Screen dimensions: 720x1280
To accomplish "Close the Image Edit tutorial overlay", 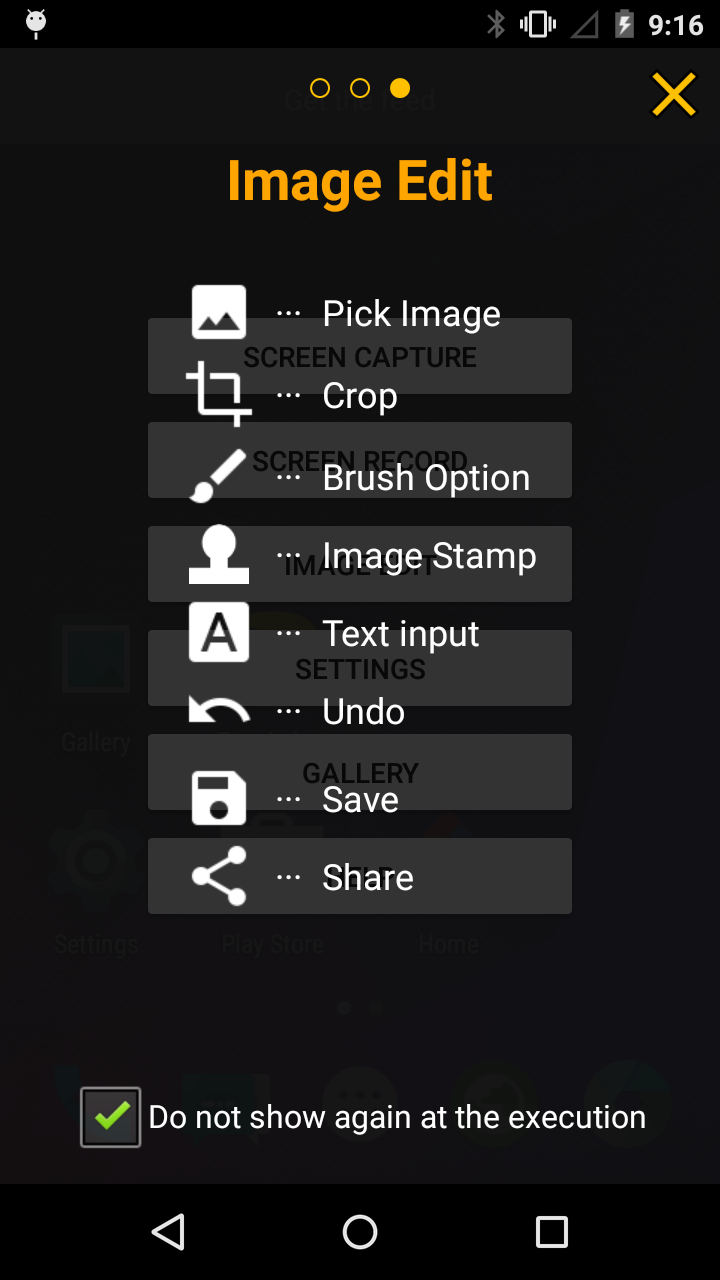I will 673,95.
